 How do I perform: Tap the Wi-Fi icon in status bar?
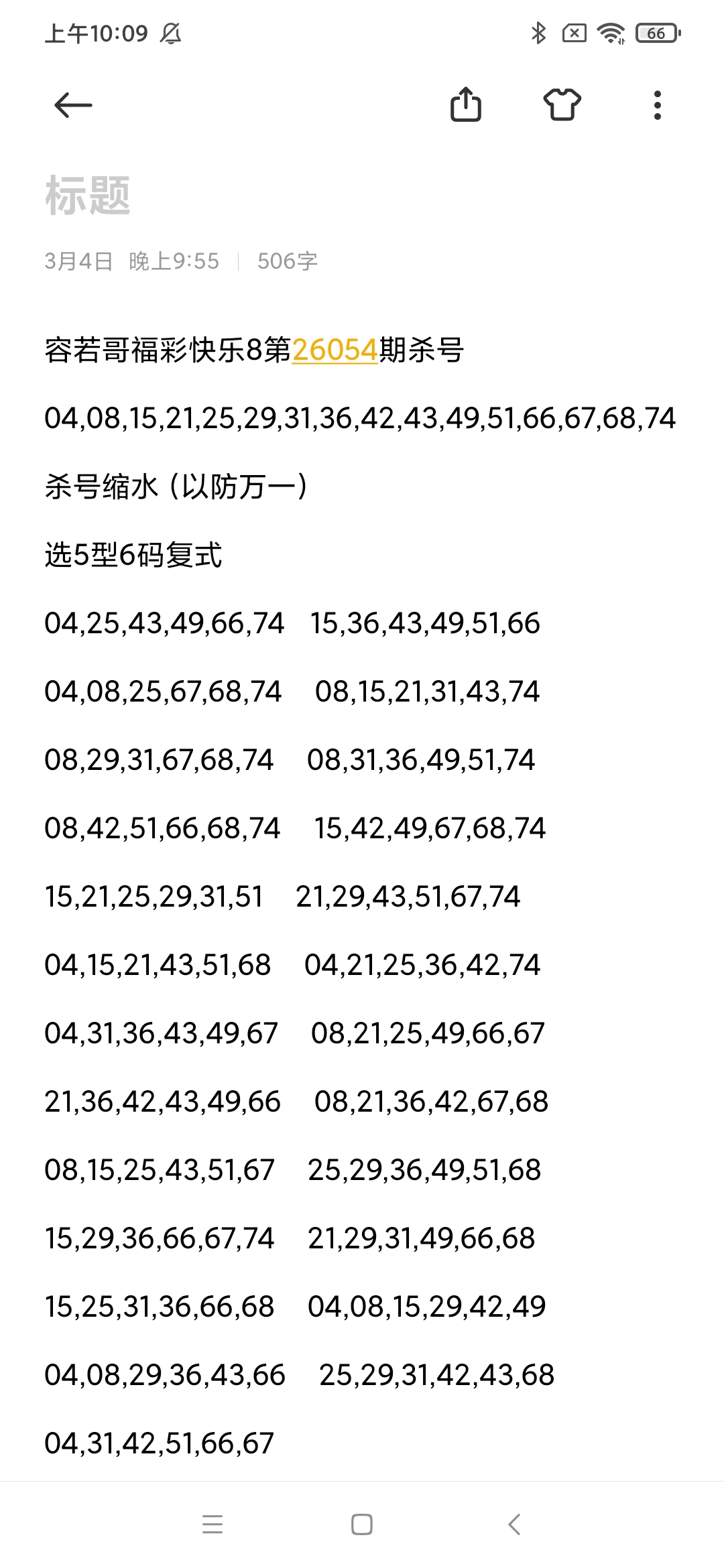click(x=611, y=34)
